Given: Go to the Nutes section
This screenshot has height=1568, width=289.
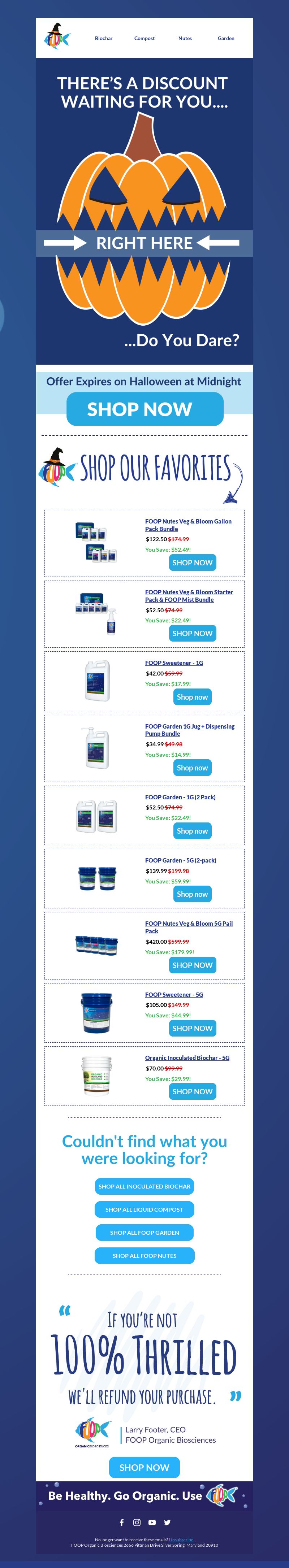Looking at the screenshot, I should 185,38.
